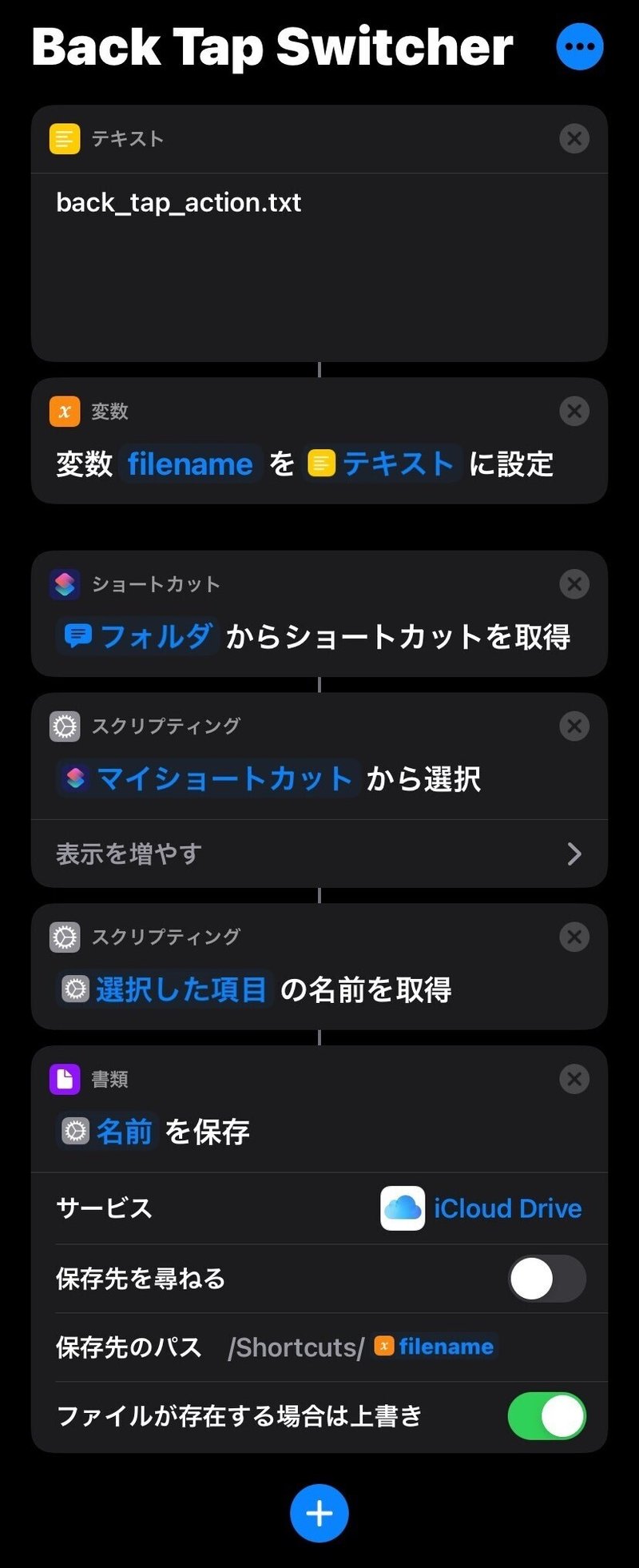
Task: Select the first Scripting gear icon
Action: click(x=66, y=726)
